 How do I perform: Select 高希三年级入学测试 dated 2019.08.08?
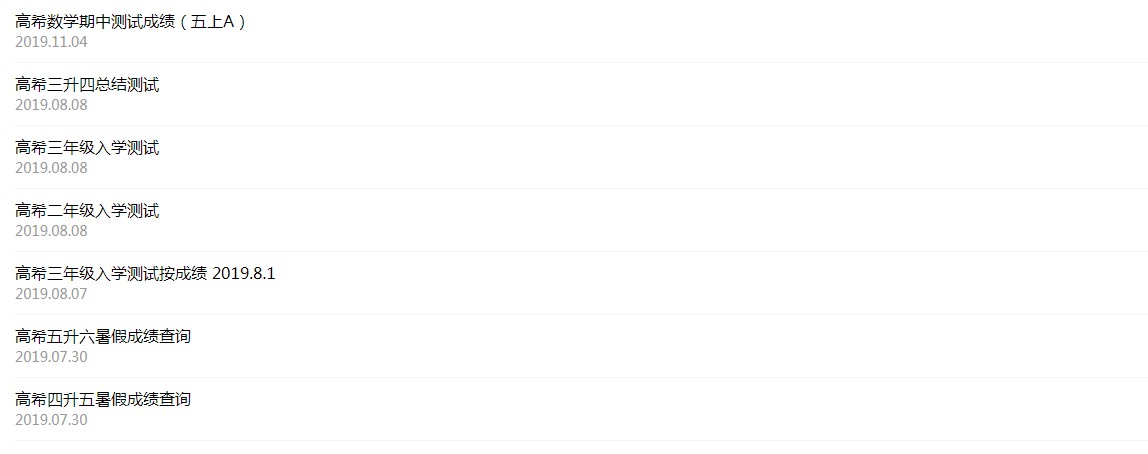point(87,148)
